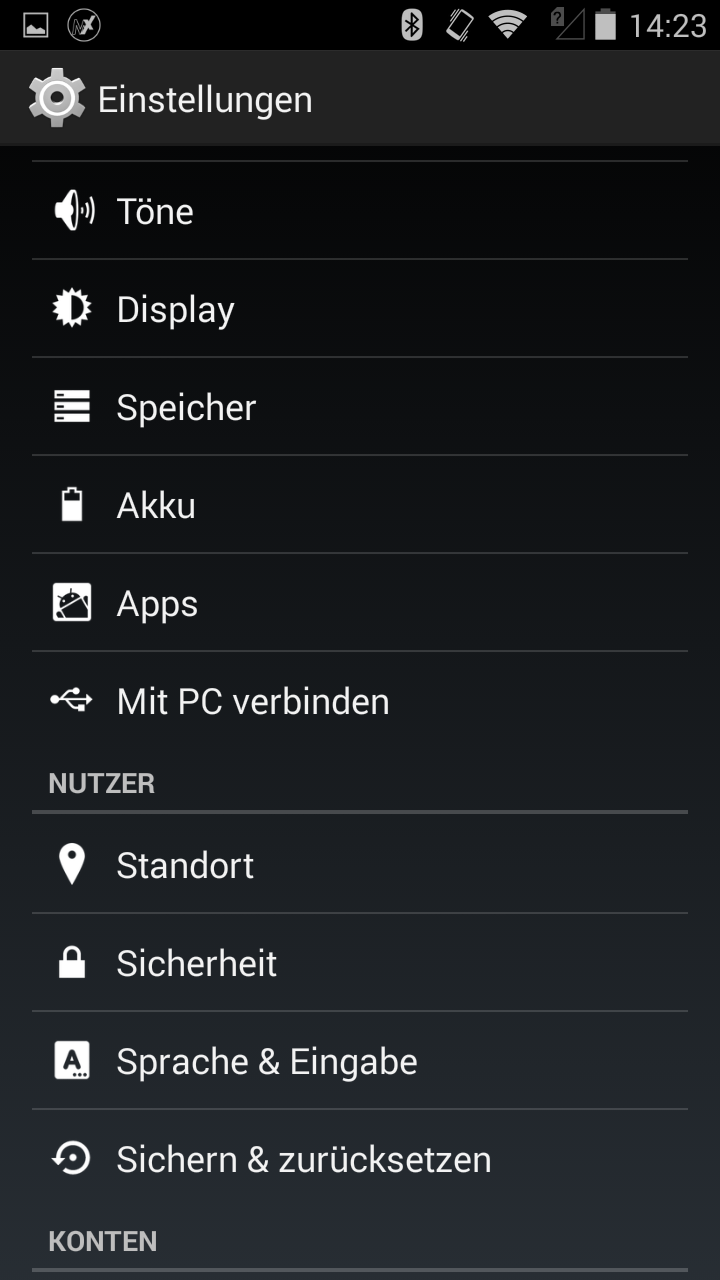The image size is (720, 1280).
Task: Open Standort location settings
Action: pos(185,865)
